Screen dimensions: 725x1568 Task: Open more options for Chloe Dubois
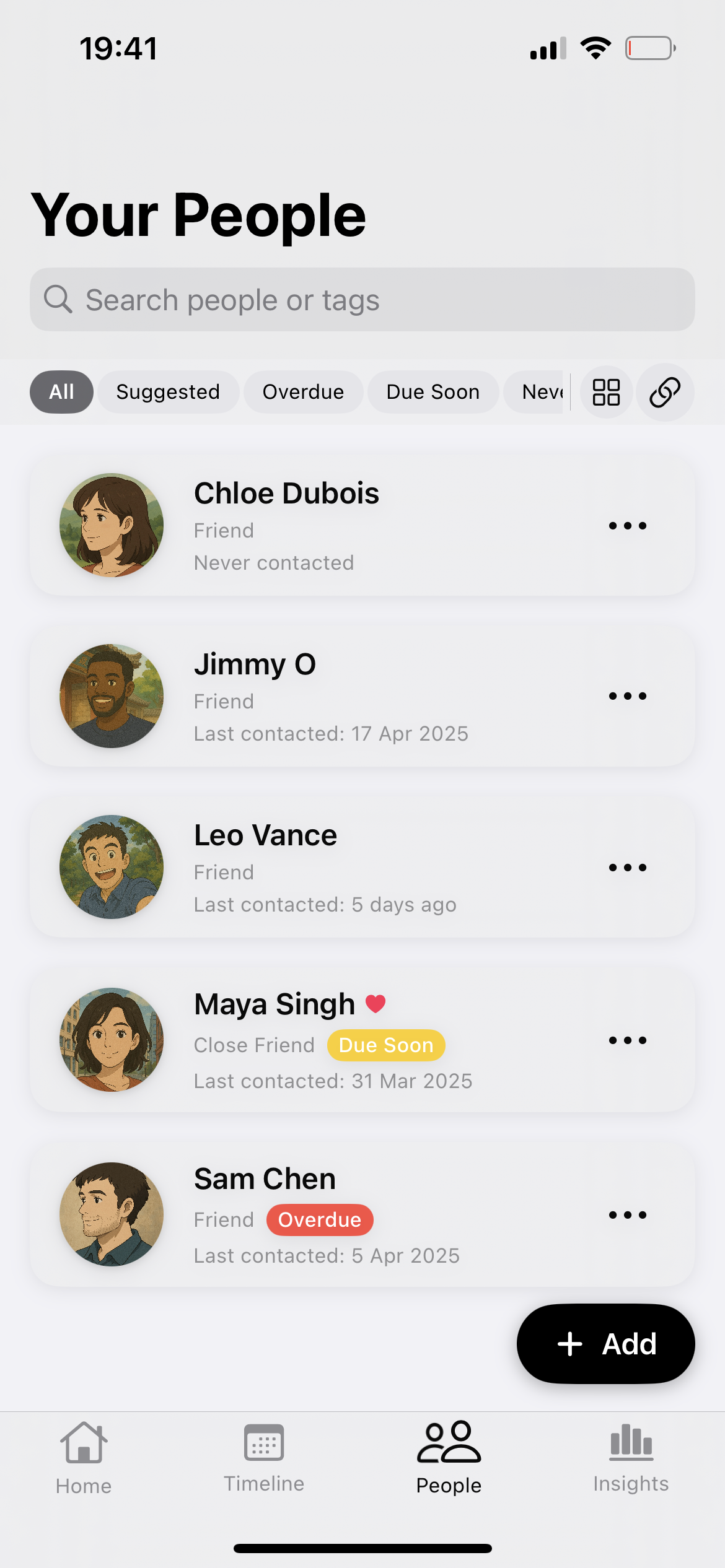point(627,526)
